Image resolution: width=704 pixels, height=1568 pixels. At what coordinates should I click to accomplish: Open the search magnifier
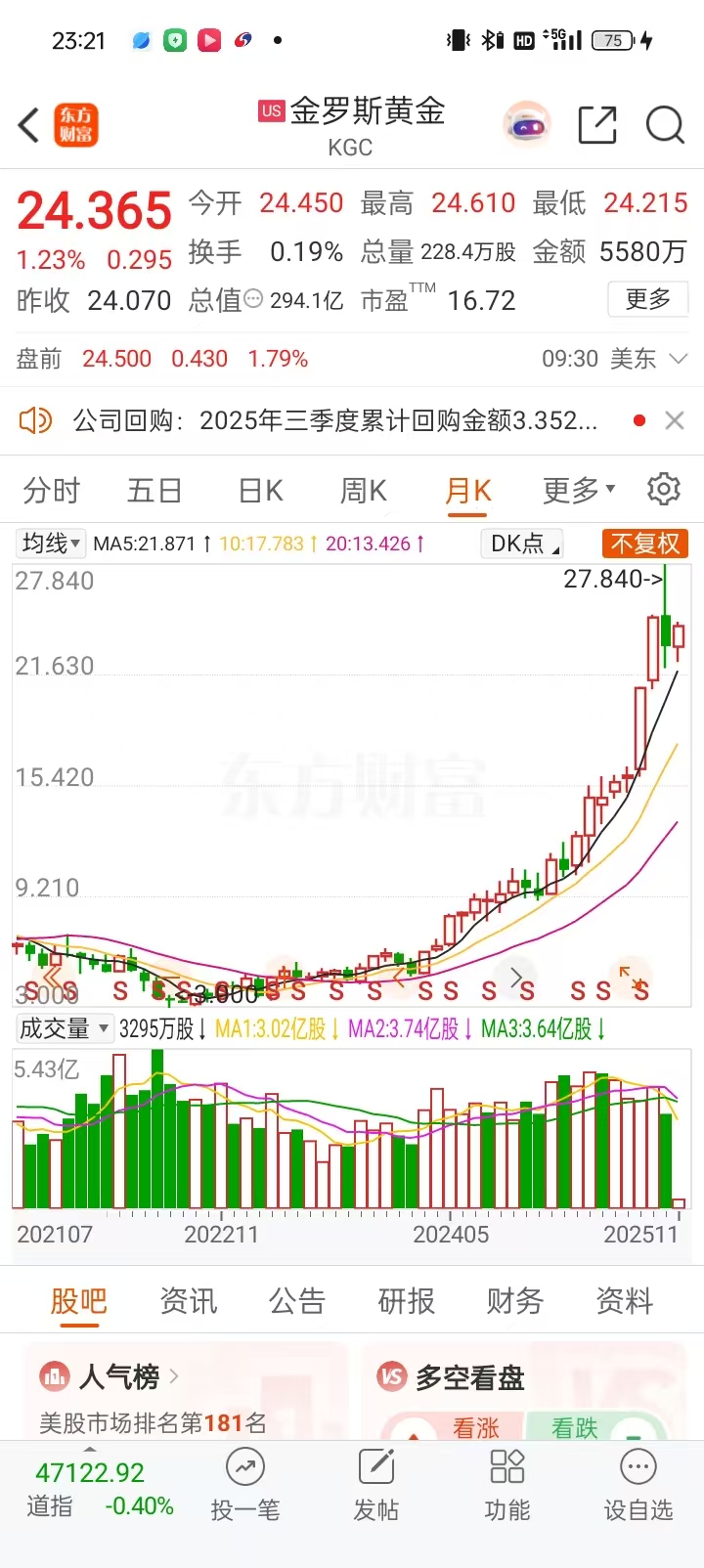665,125
